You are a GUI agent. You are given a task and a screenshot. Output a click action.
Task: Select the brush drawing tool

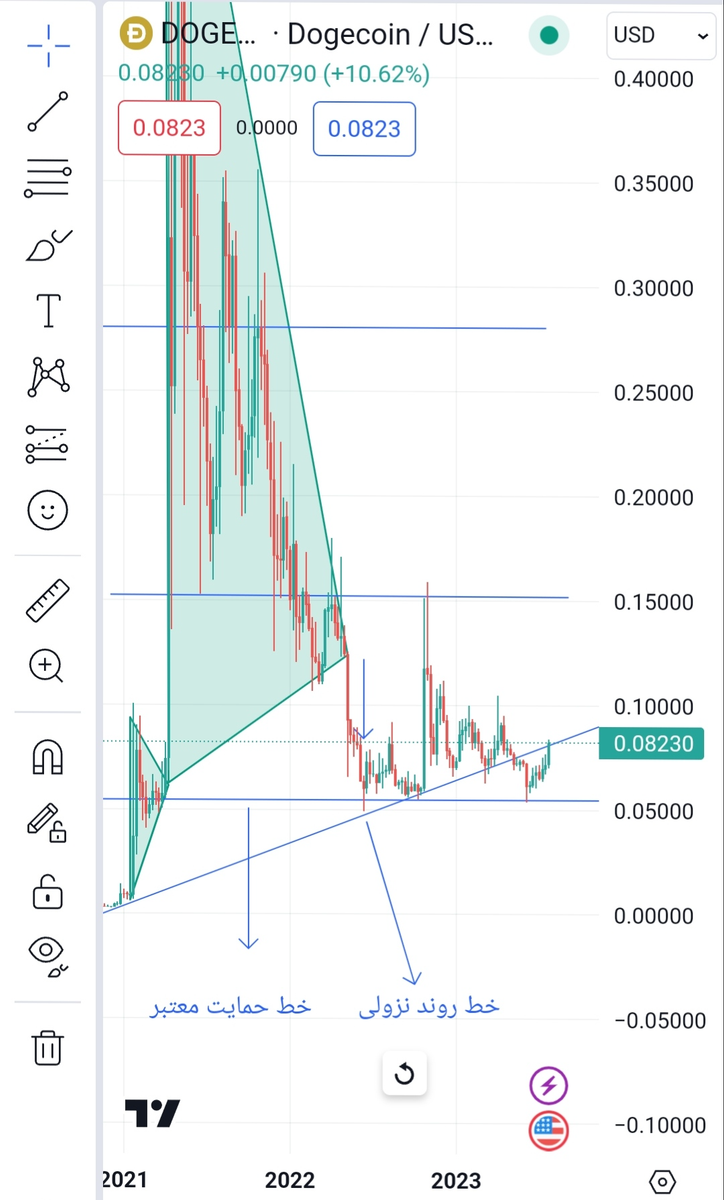click(x=48, y=246)
